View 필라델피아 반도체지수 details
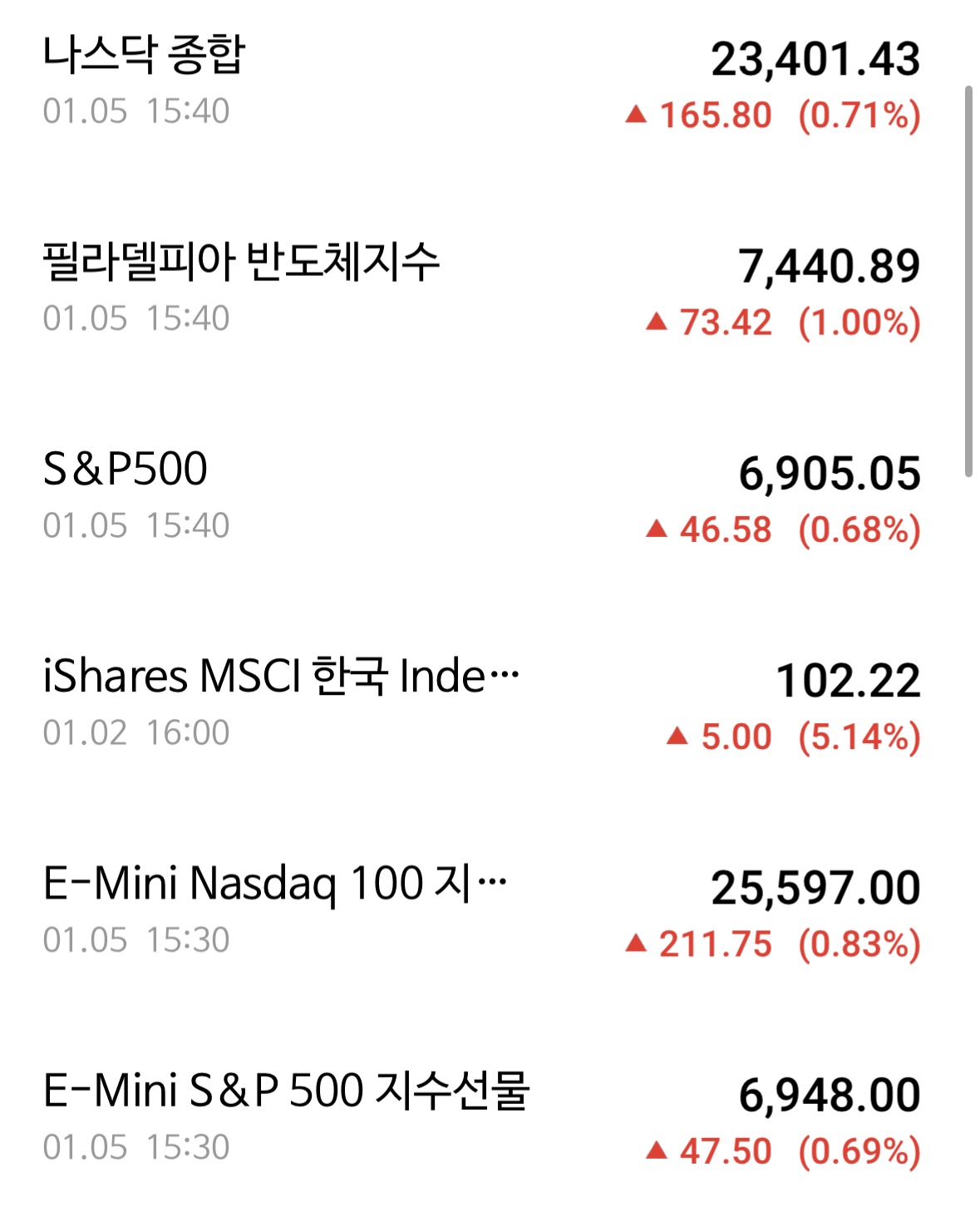Viewport: 980px width, 1207px height. click(x=241, y=263)
